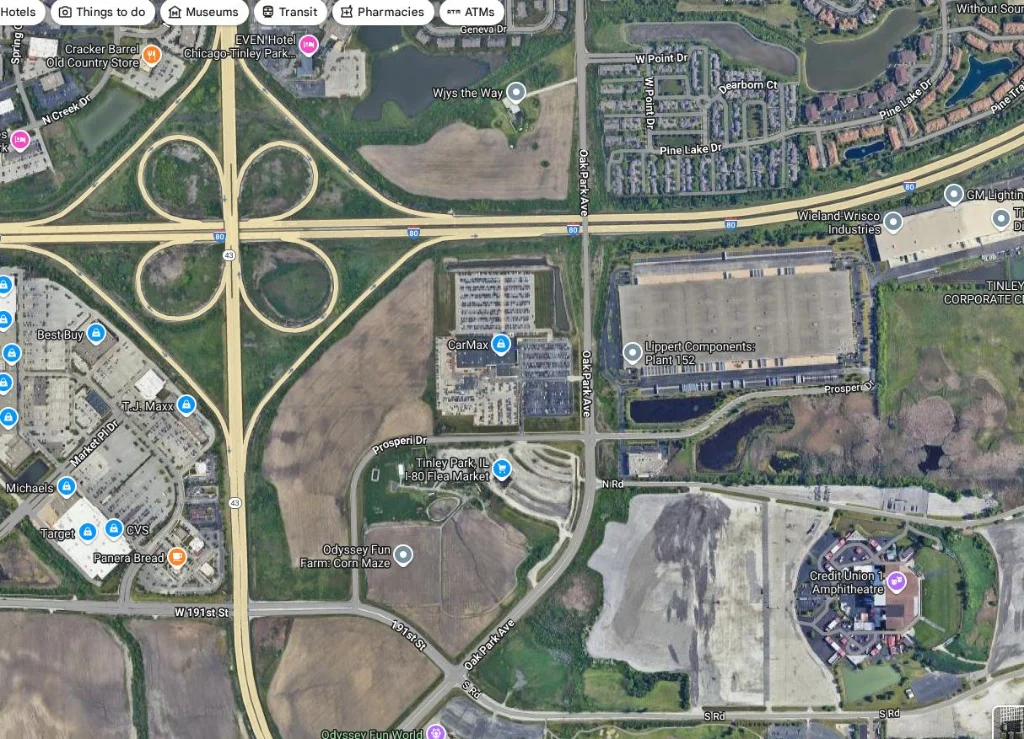
Task: Tap the ATMs filter chip
Action: tap(470, 12)
